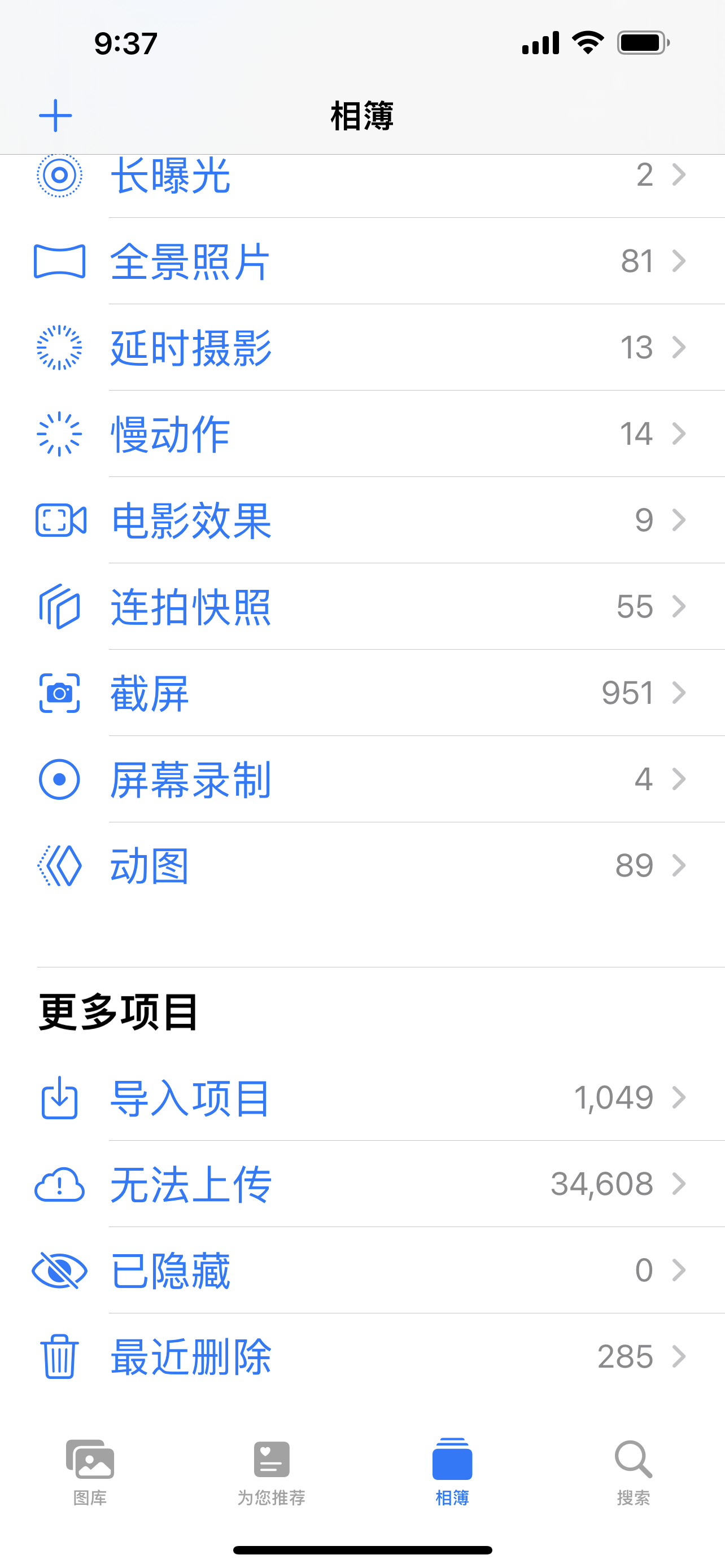Image resolution: width=725 pixels, height=1568 pixels.
Task: Go to the 为您推荐 tab
Action: 272,1471
